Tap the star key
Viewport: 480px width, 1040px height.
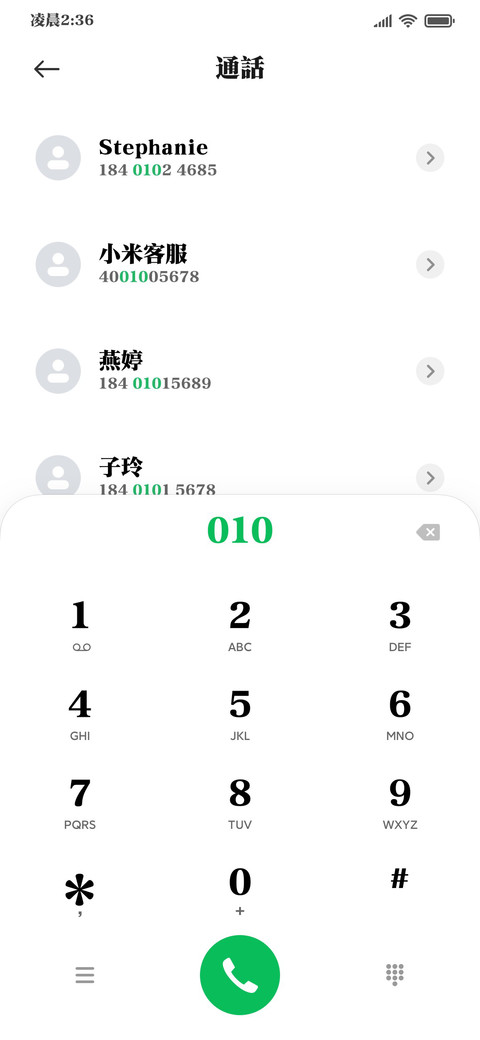(x=80, y=892)
